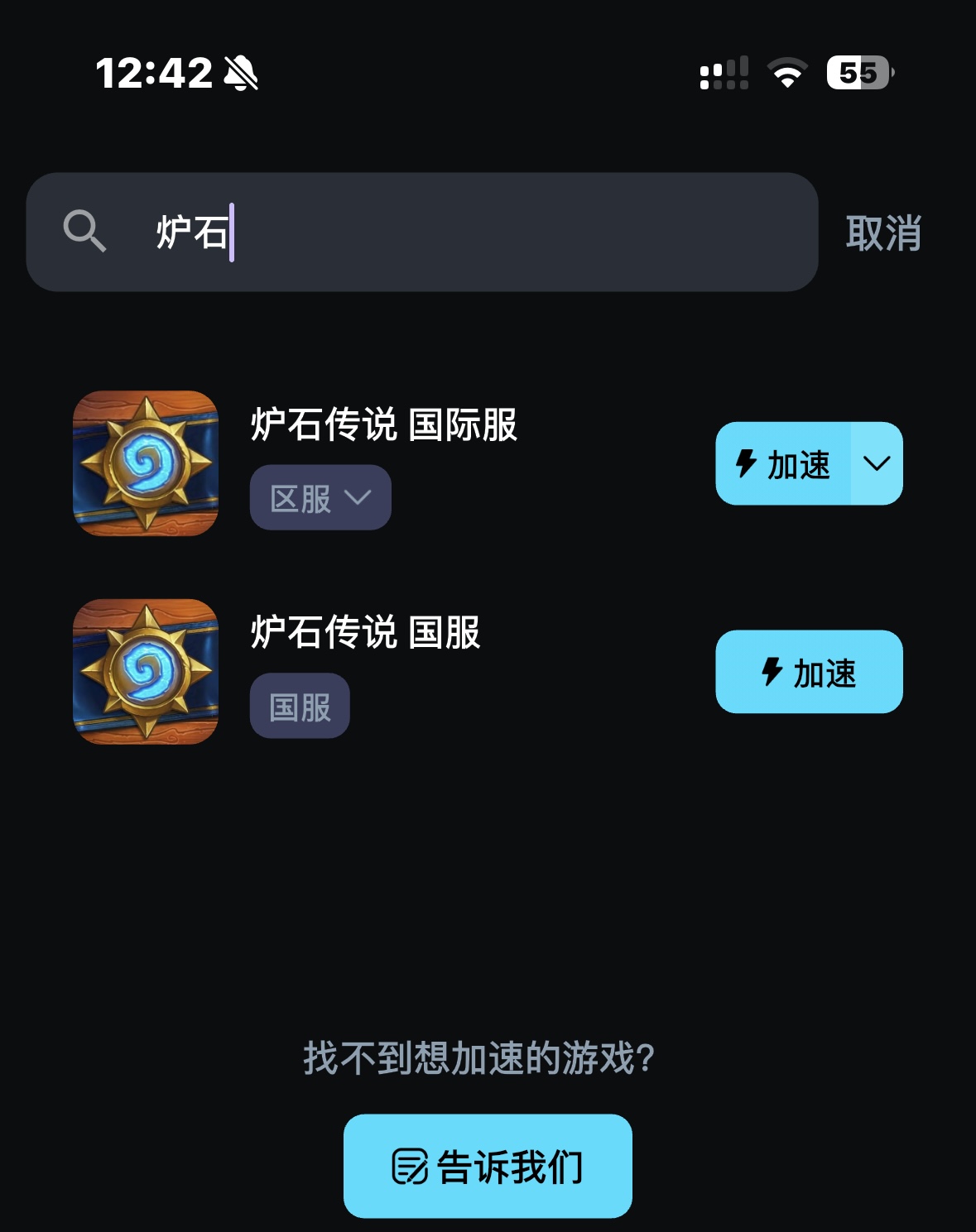Viewport: 976px width, 1232px height.
Task: Open the 炉石传说 国服 game entry
Action: point(365,633)
